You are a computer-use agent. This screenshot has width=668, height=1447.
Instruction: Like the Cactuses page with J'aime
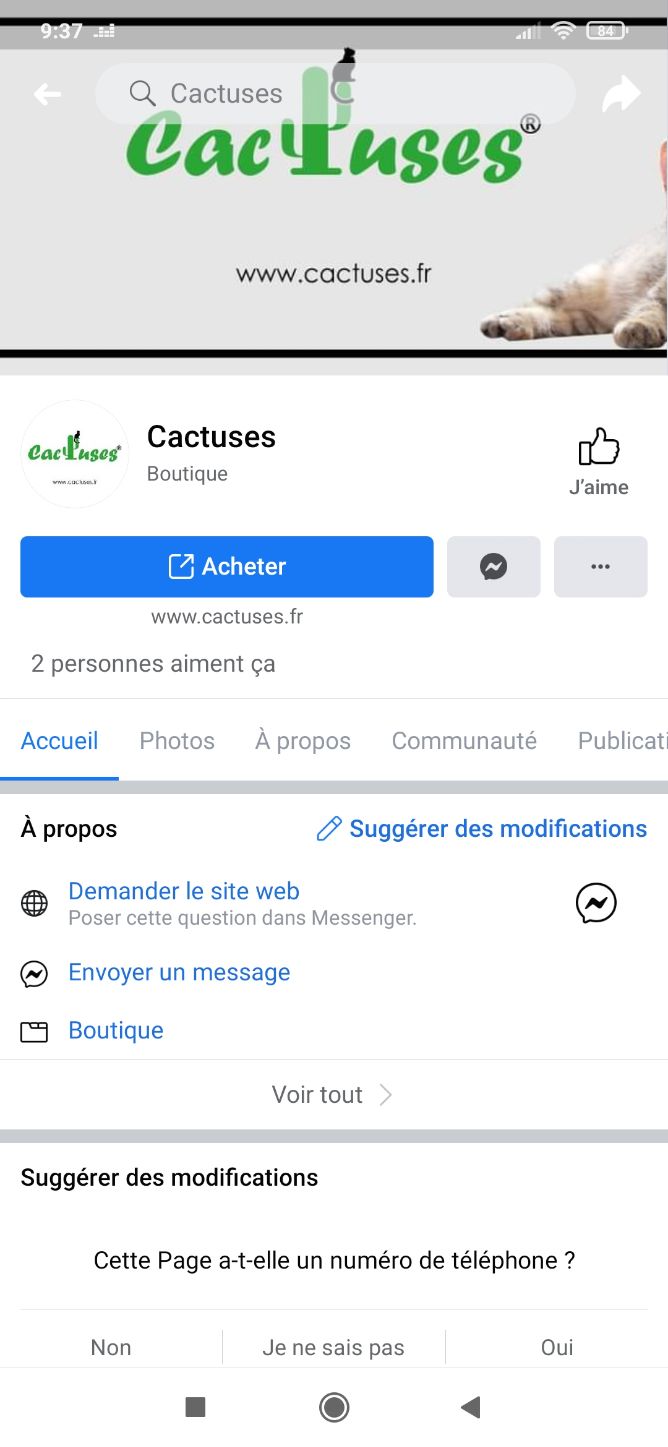point(599,461)
